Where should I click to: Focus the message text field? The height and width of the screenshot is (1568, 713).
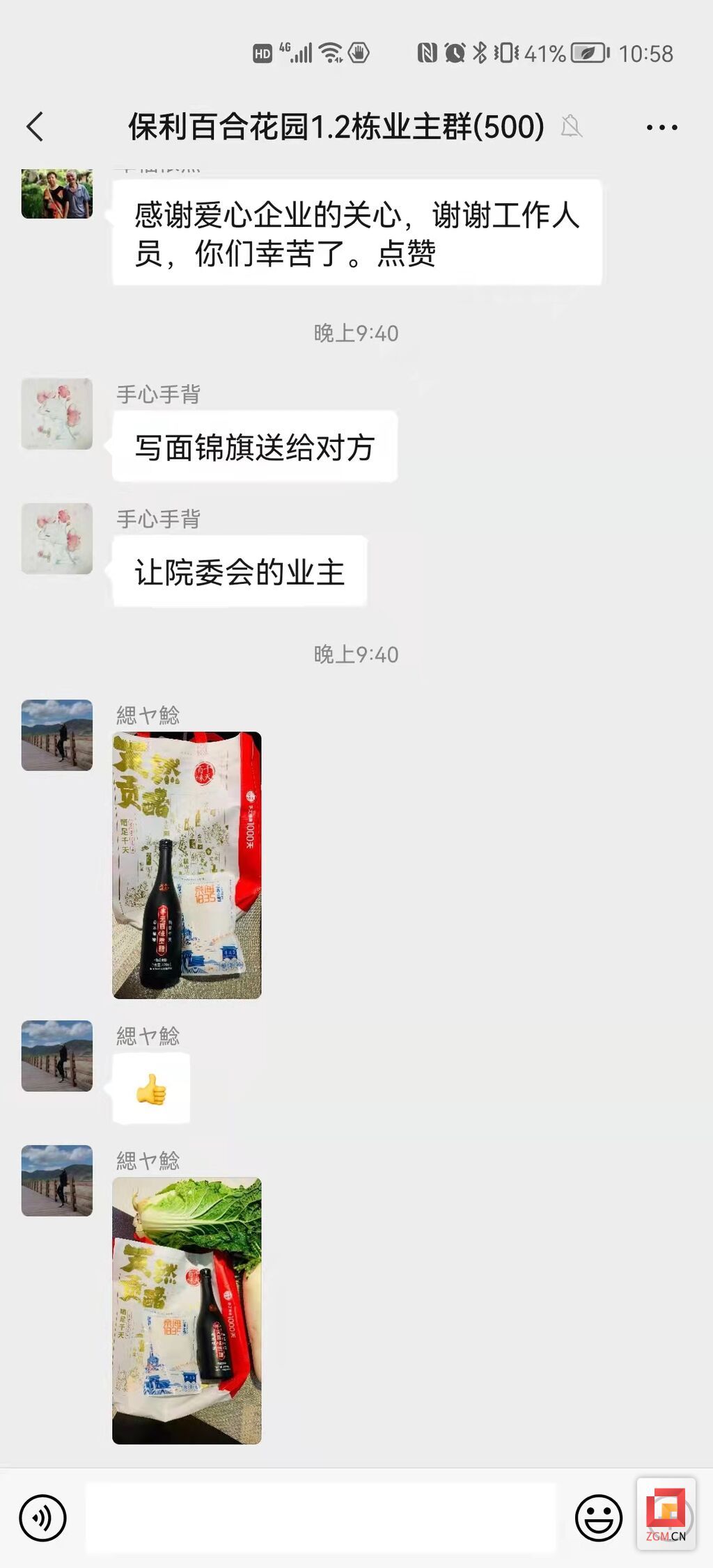click(320, 1517)
